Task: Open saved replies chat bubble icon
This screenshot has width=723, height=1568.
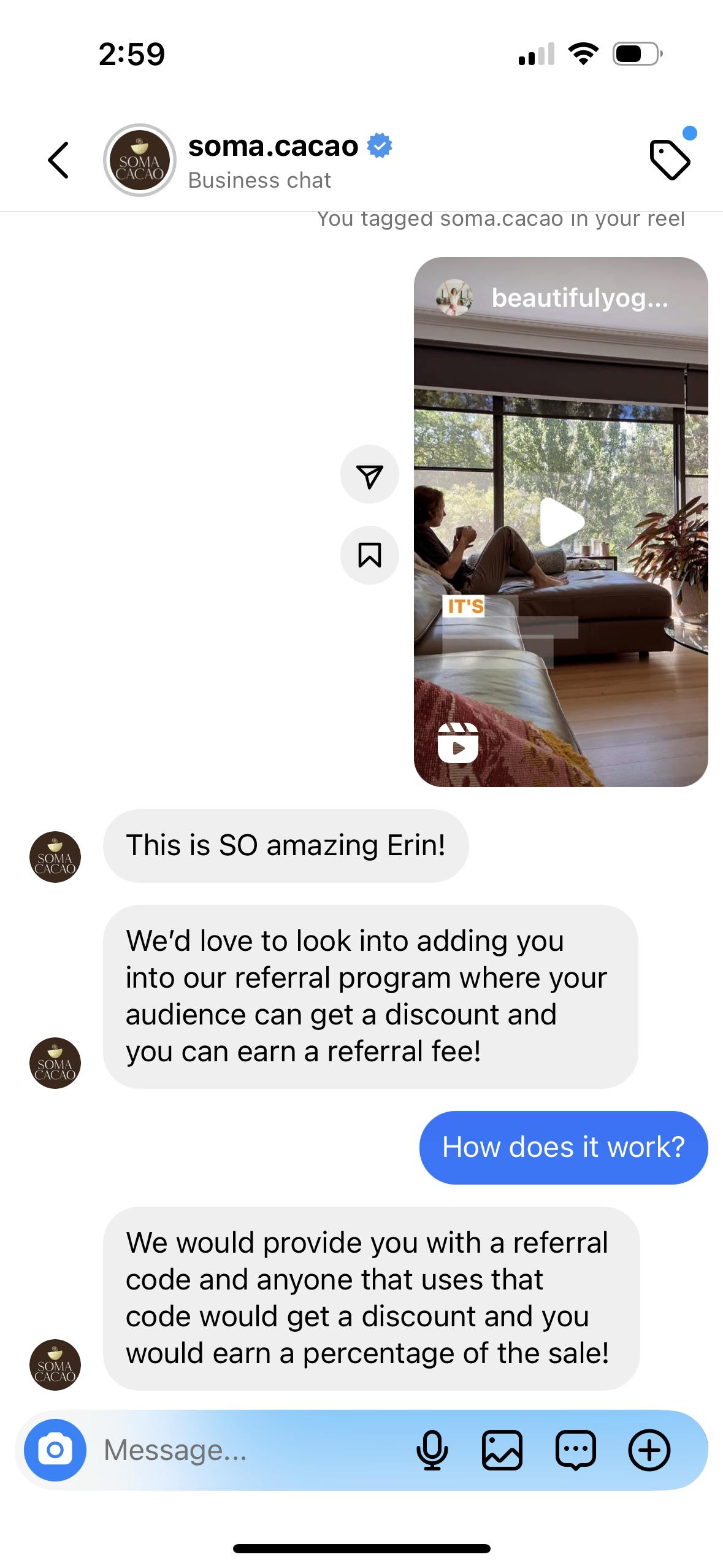Action: pos(575,1450)
